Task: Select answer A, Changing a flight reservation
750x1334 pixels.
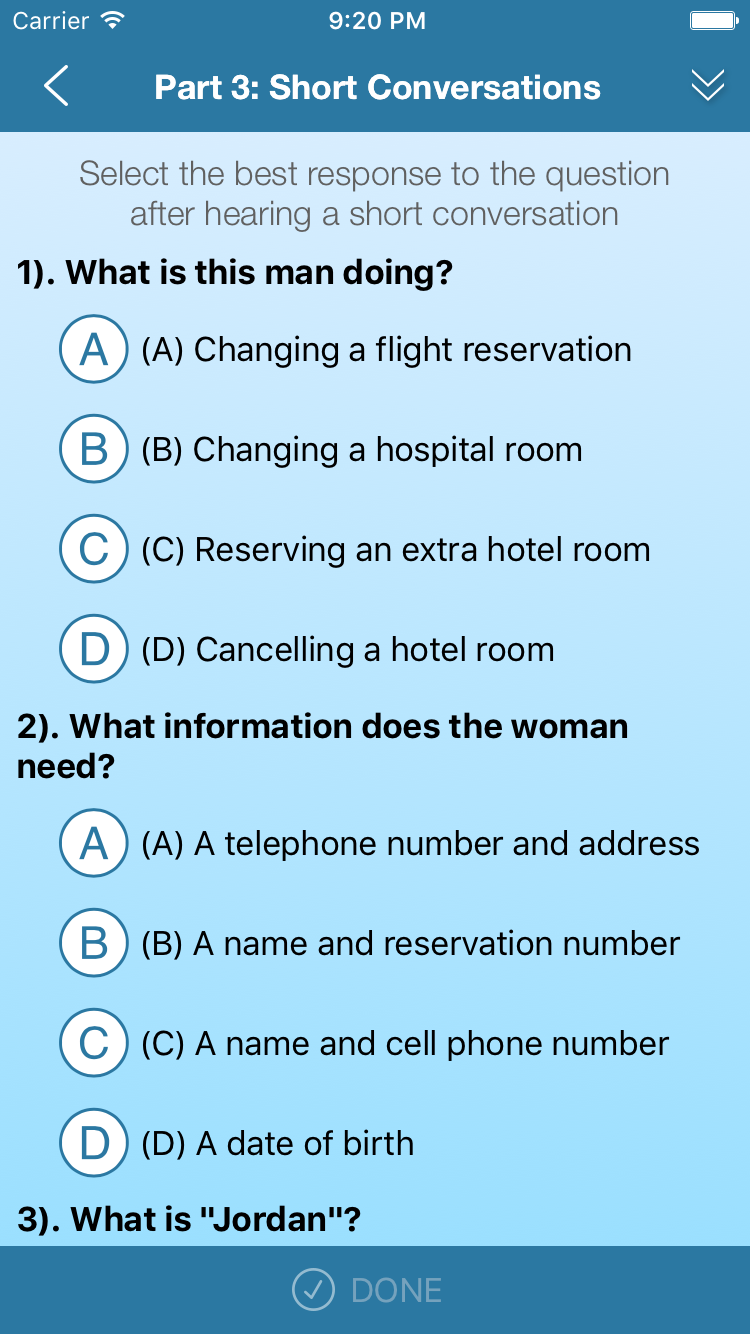Action: pos(94,349)
